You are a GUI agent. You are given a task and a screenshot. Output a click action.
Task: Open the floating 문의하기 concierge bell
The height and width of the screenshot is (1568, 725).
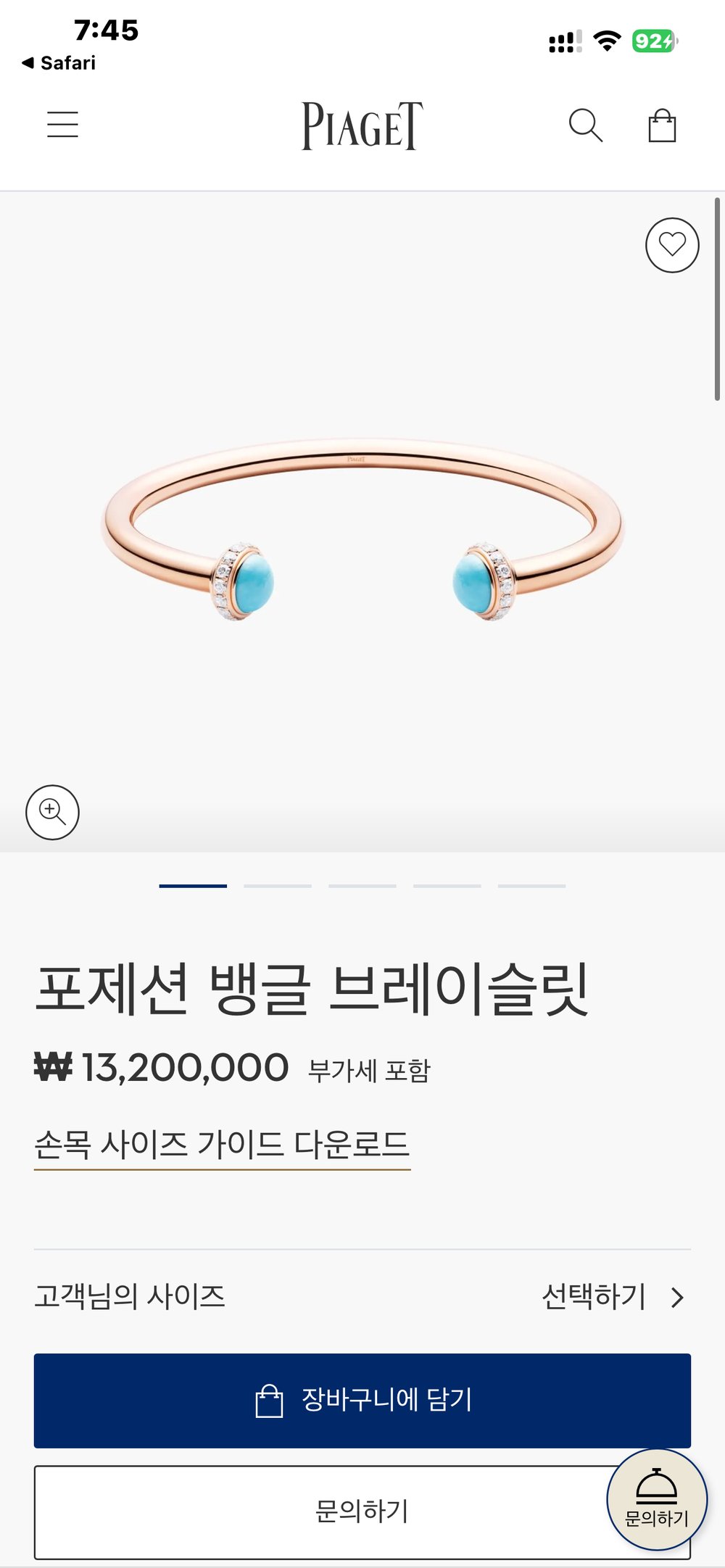[x=656, y=1498]
